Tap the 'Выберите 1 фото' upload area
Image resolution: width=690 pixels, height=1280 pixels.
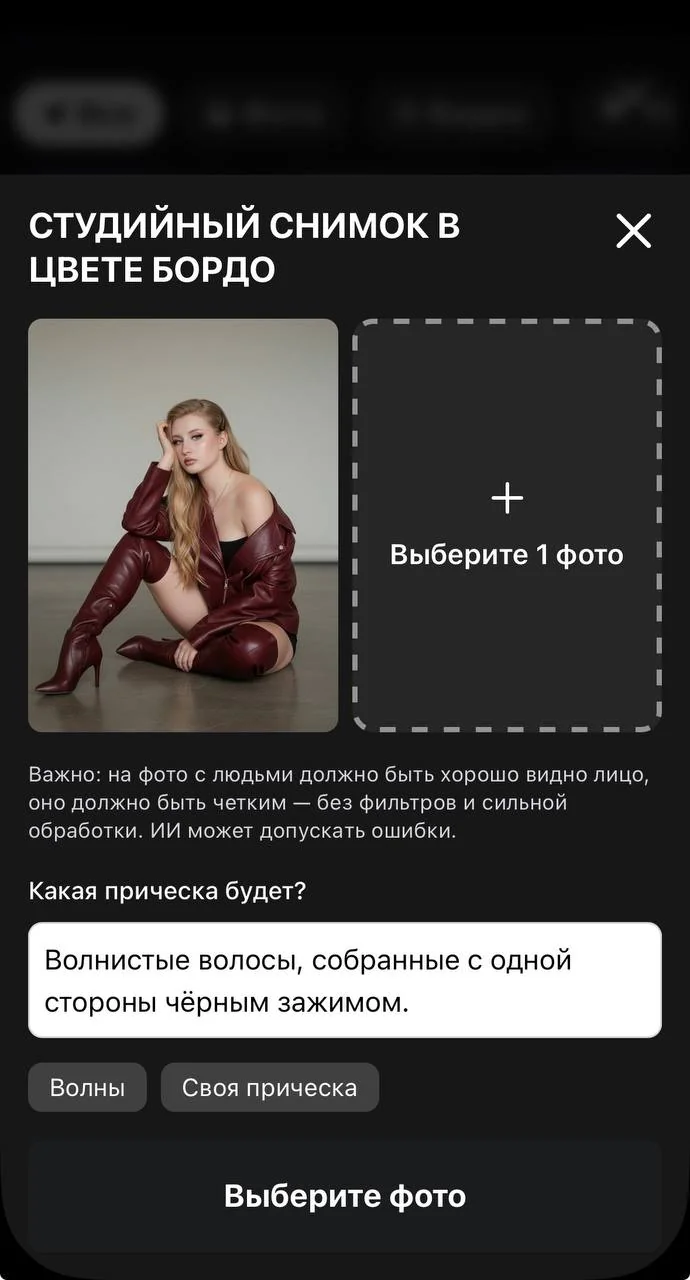coord(507,526)
